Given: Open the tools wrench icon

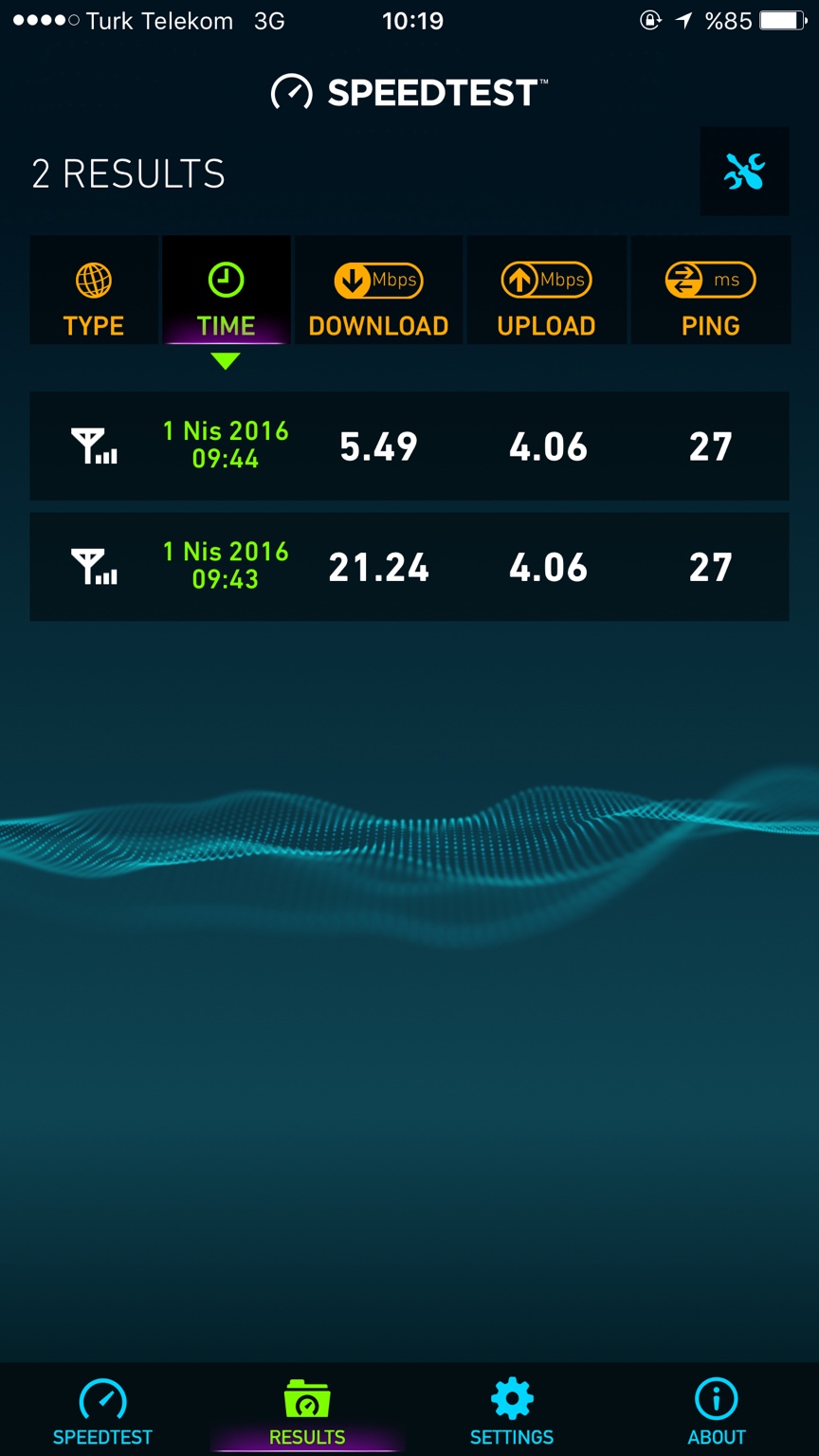Looking at the screenshot, I should 744,172.
